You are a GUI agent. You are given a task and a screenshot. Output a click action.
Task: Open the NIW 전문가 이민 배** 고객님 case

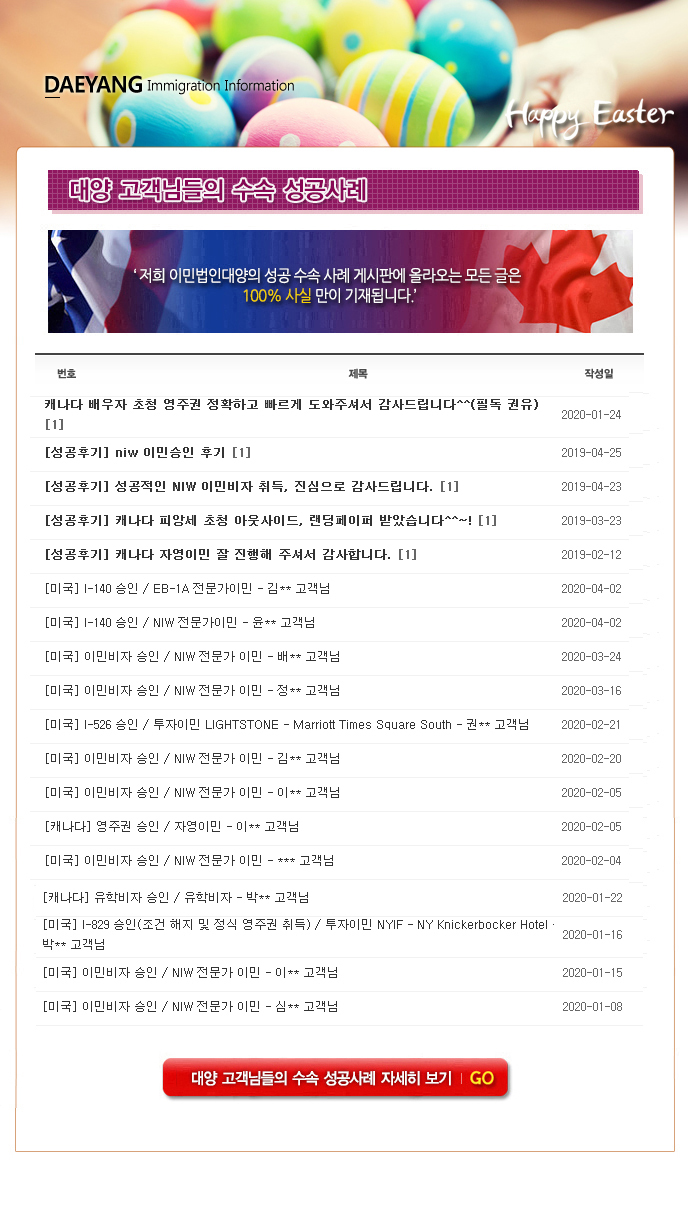coord(192,657)
